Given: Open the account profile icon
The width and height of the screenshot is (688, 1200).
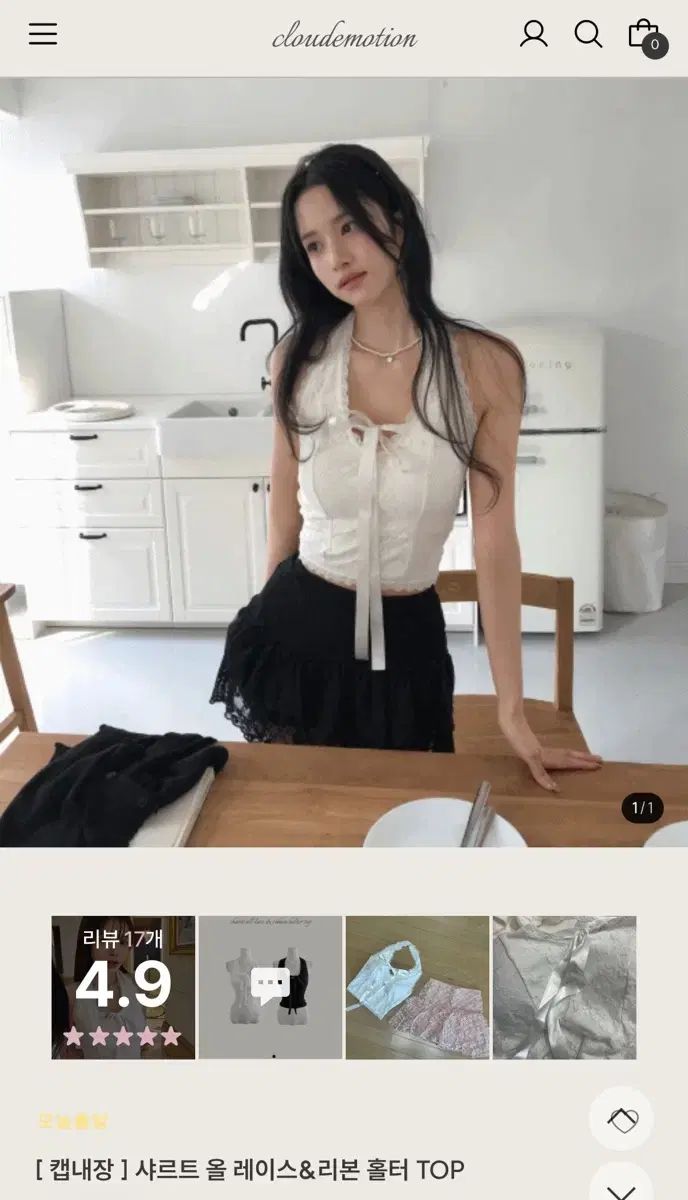Looking at the screenshot, I should [534, 34].
